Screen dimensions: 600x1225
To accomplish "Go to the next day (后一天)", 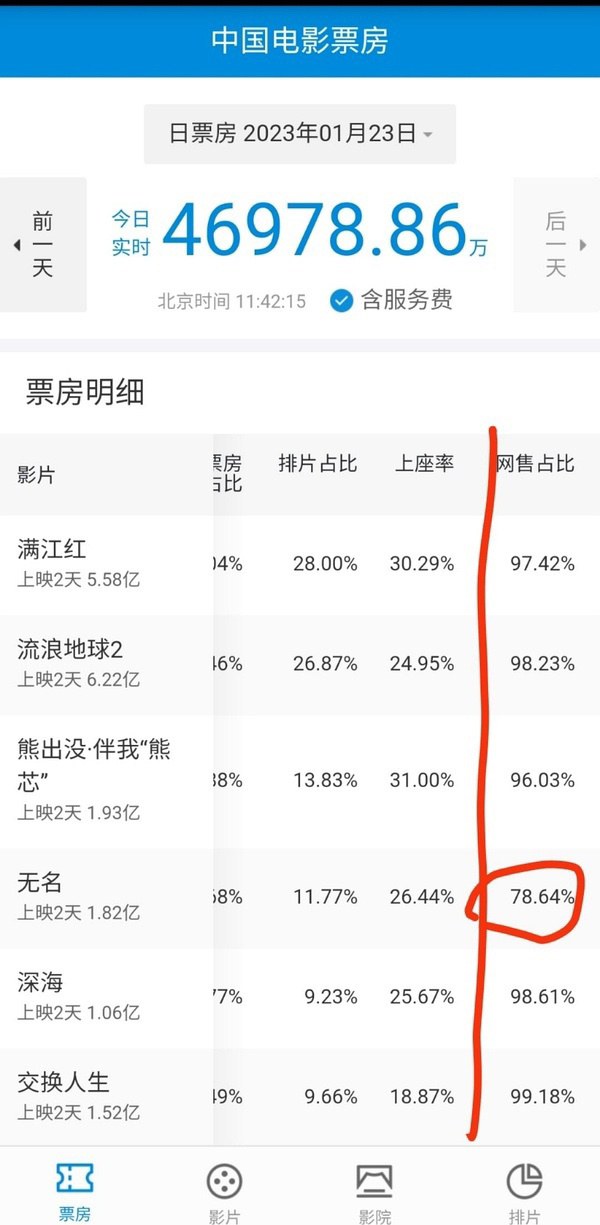I will [556, 245].
